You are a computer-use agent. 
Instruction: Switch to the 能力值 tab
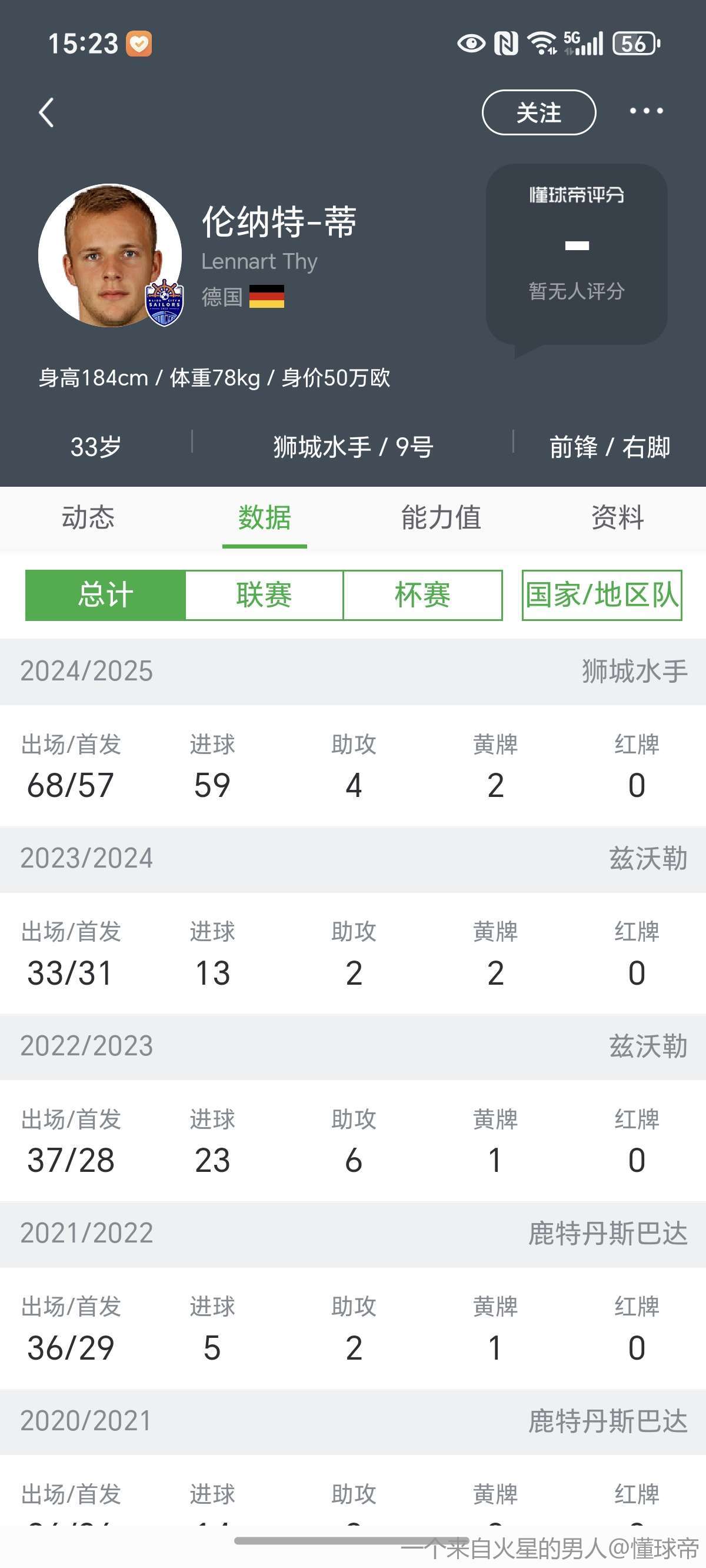pos(441,518)
